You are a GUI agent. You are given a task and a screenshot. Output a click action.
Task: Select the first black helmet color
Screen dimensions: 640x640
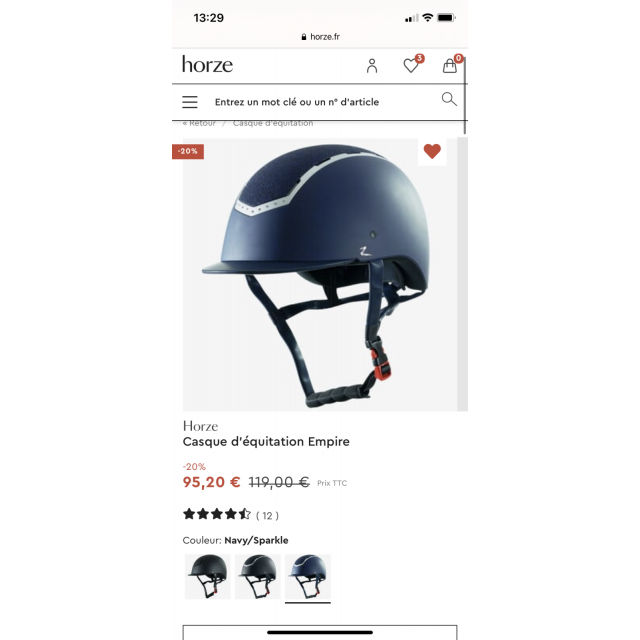click(207, 577)
